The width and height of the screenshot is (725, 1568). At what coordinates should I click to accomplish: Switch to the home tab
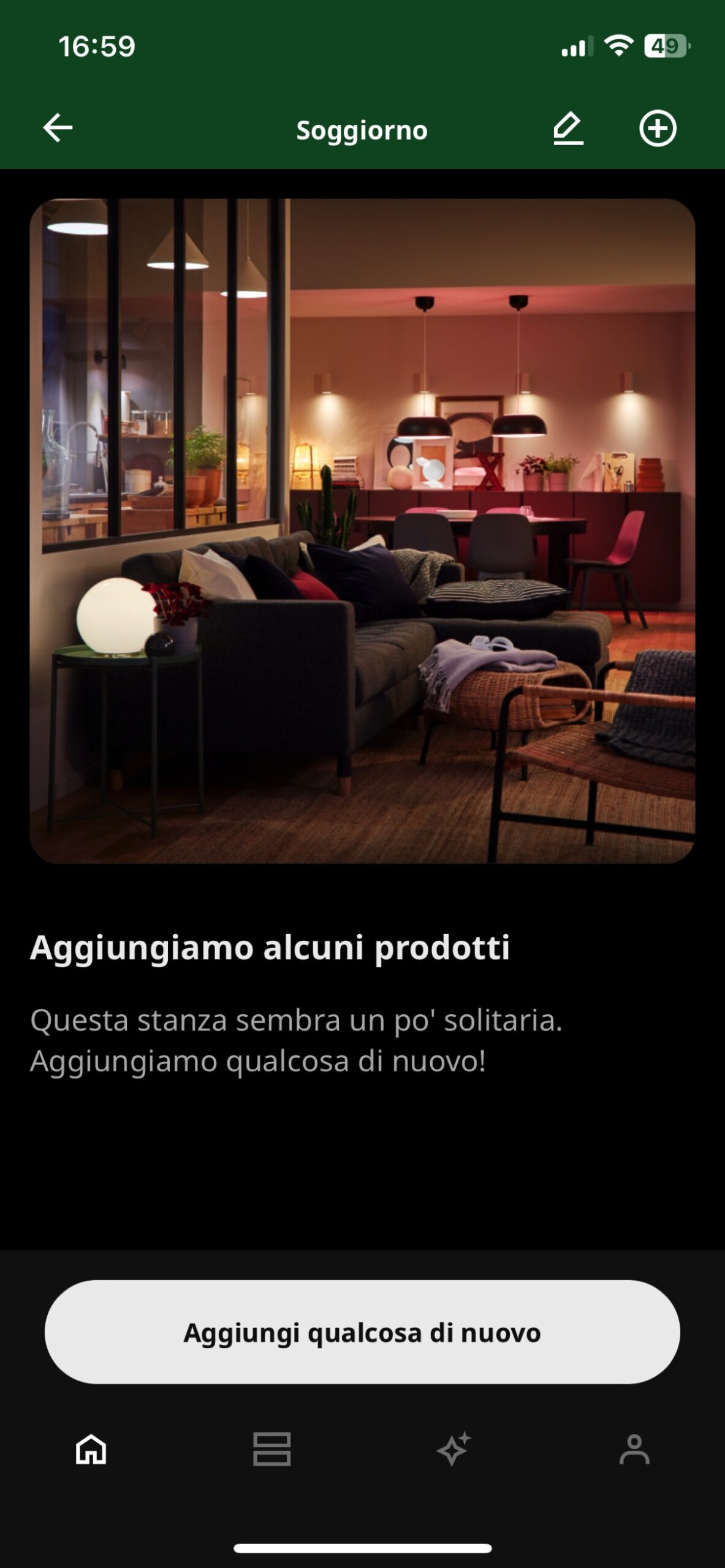coord(91,1449)
